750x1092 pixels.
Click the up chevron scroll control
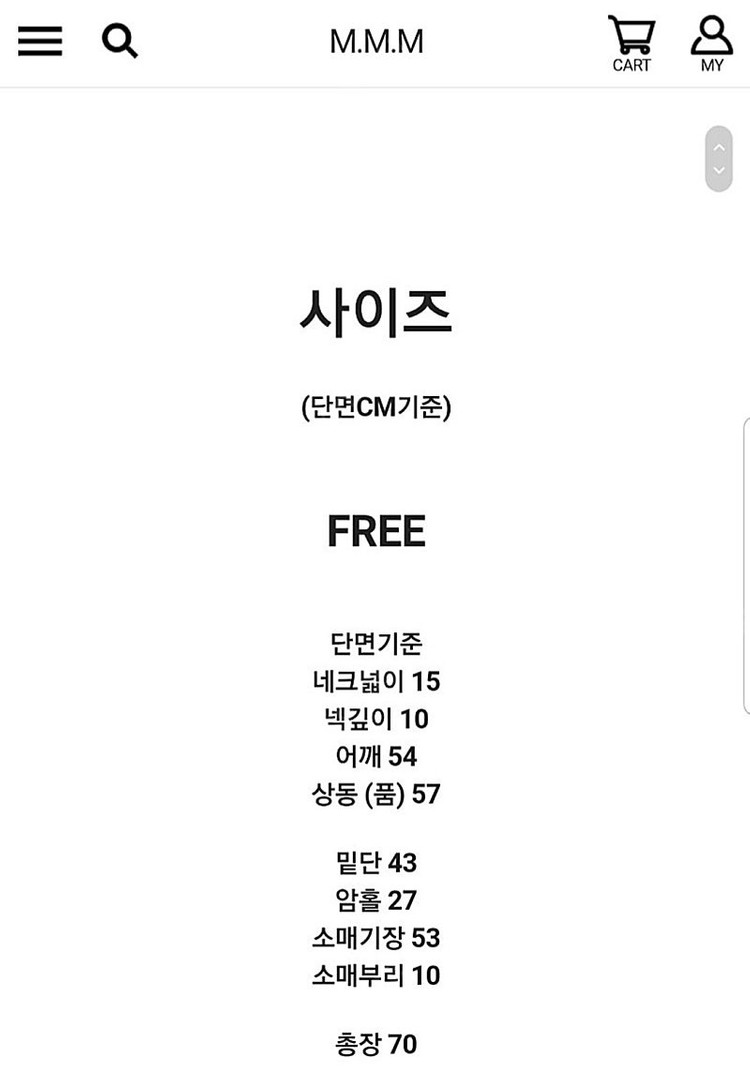point(718,147)
